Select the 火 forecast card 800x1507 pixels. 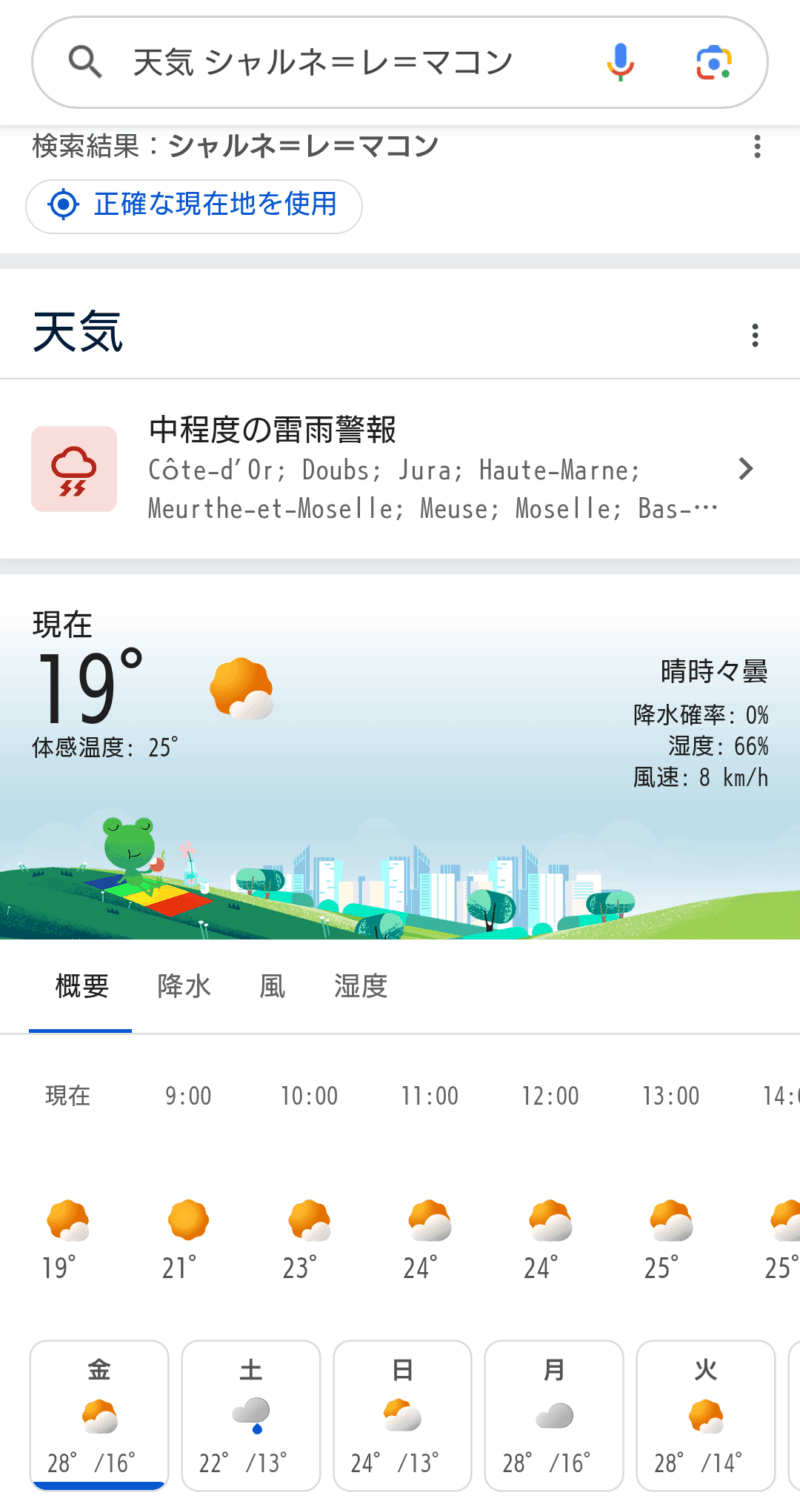[x=706, y=1415]
